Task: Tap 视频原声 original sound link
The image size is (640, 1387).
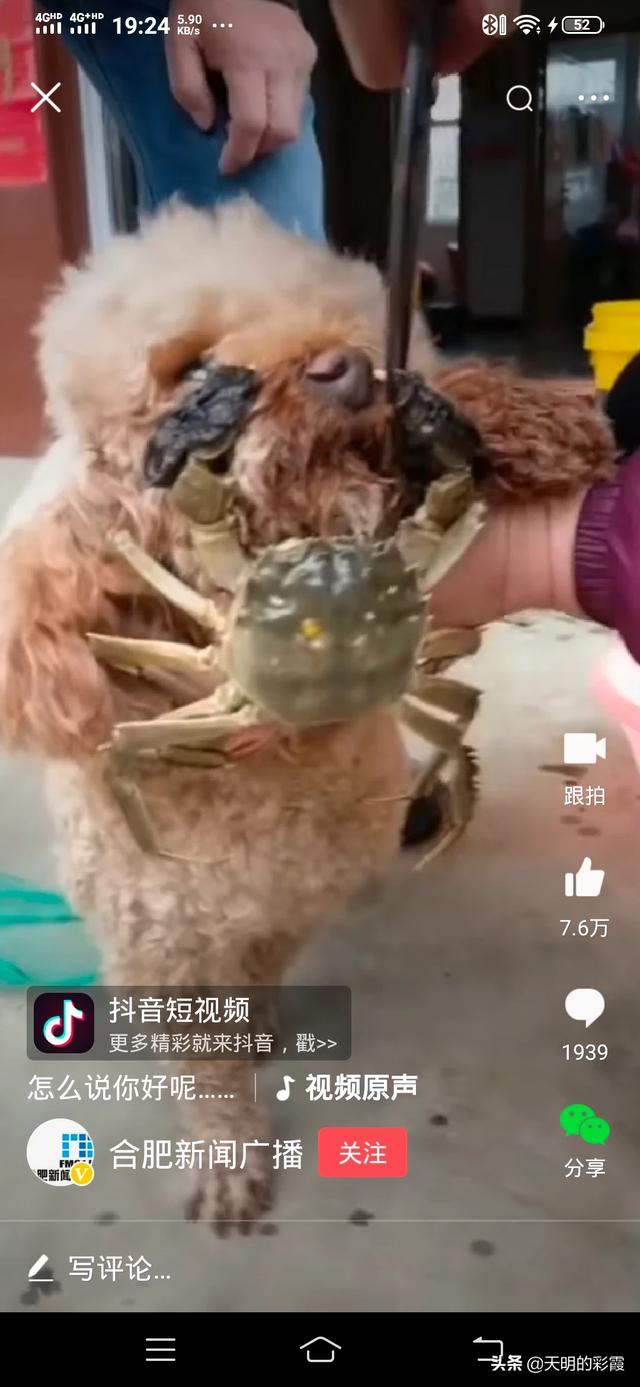Action: tap(348, 1088)
